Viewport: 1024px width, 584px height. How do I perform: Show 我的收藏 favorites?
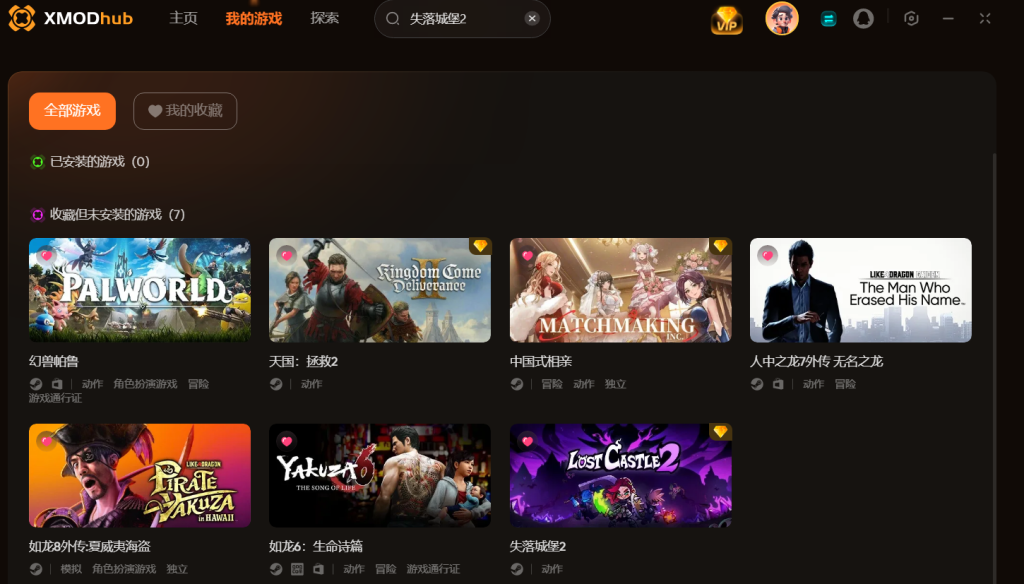tap(185, 111)
